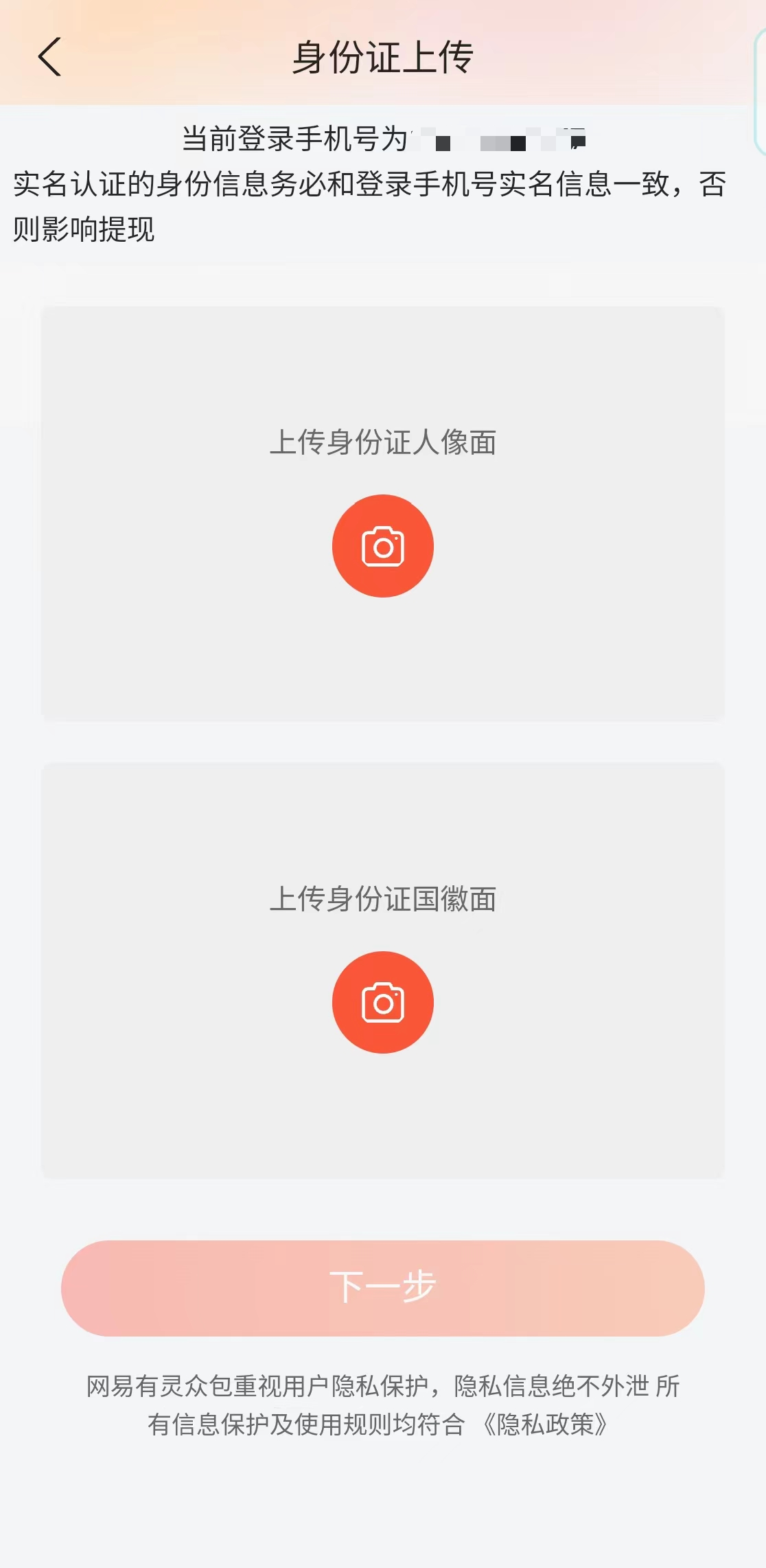The height and width of the screenshot is (1568, 766).
Task: Tap the 下一步 button
Action: pos(383,1288)
